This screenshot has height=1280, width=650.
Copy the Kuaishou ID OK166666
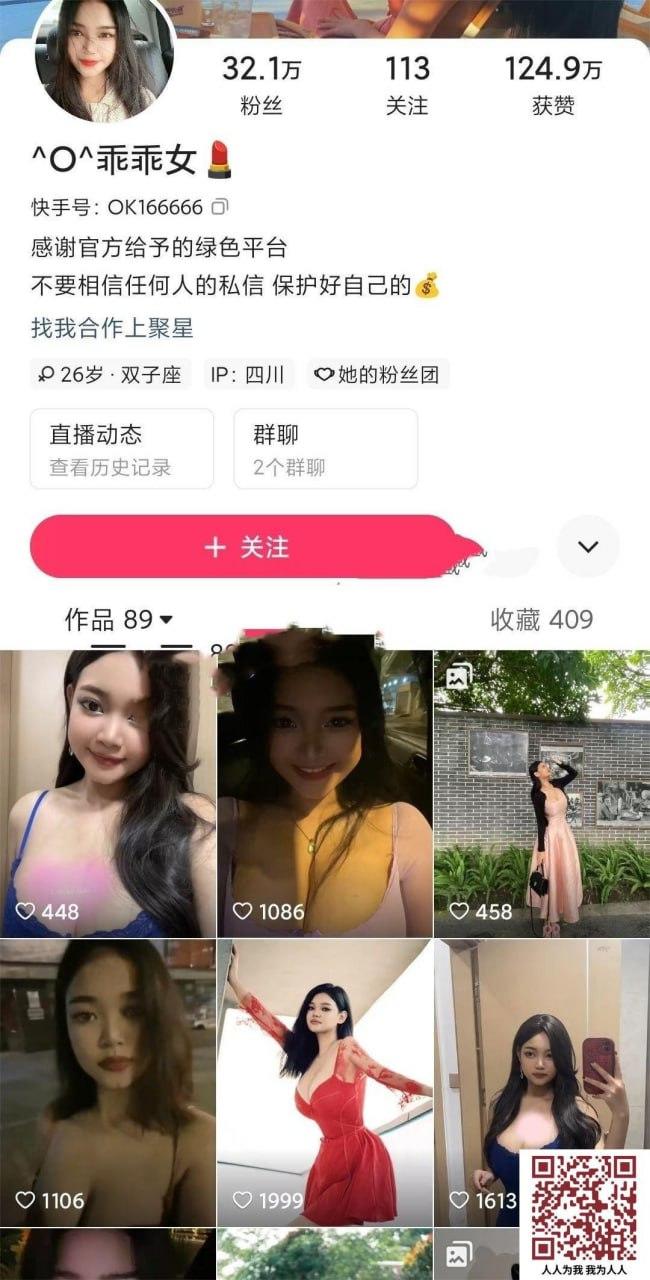tap(221, 208)
